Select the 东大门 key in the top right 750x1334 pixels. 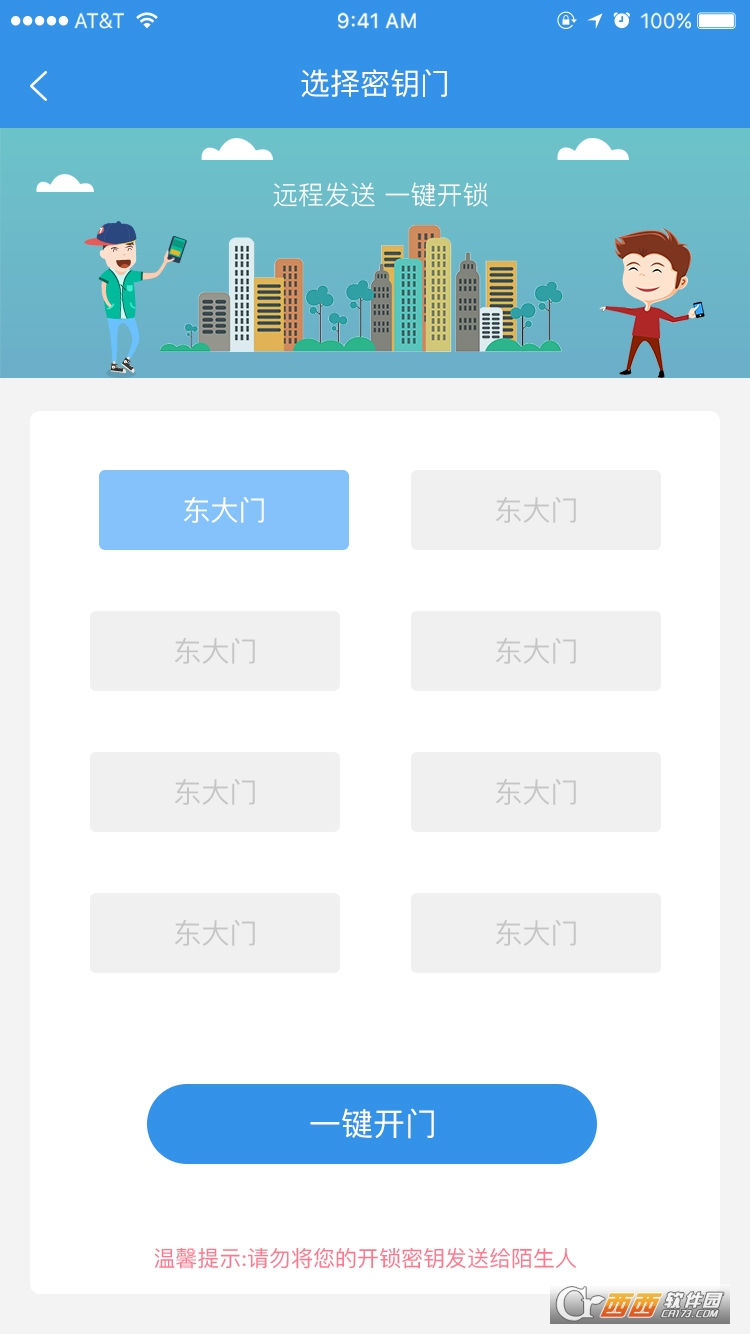[x=535, y=509]
